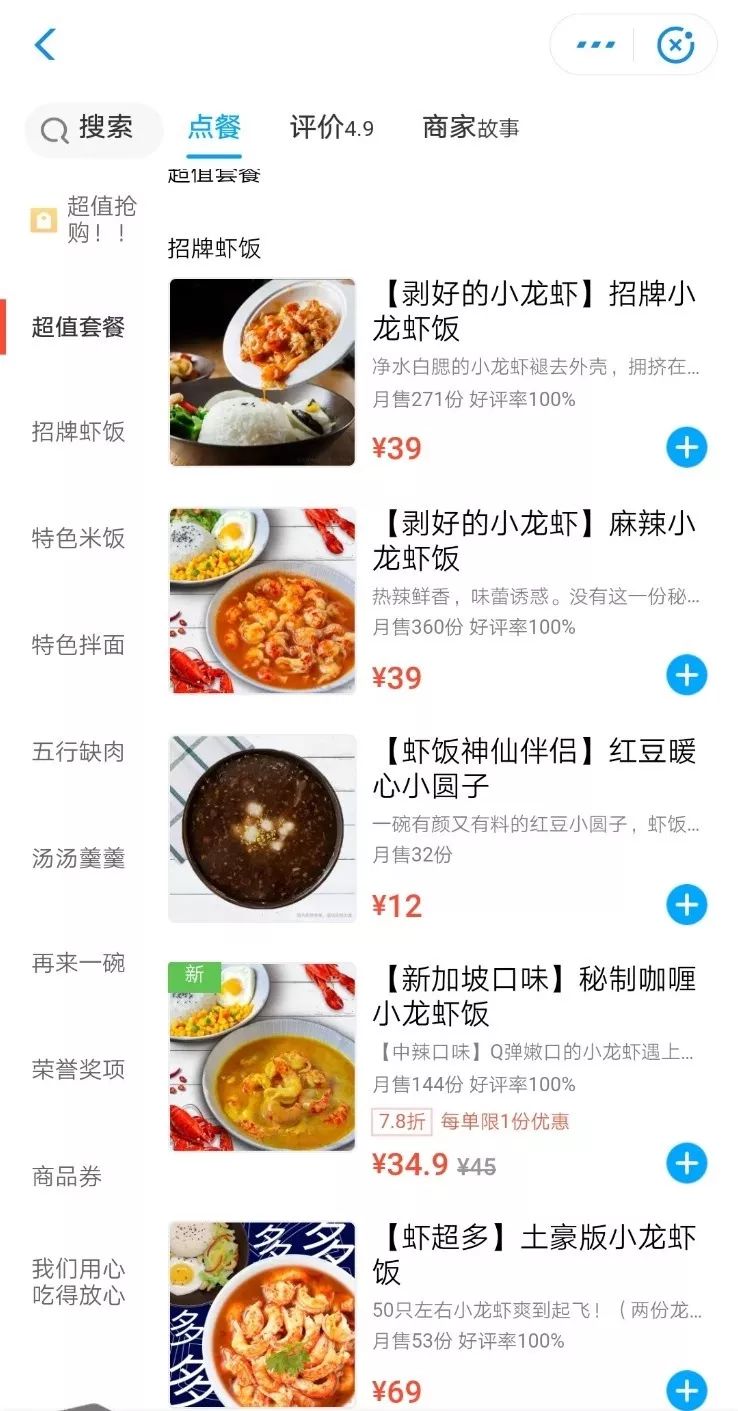Open the three-dot more options menu

(x=596, y=45)
